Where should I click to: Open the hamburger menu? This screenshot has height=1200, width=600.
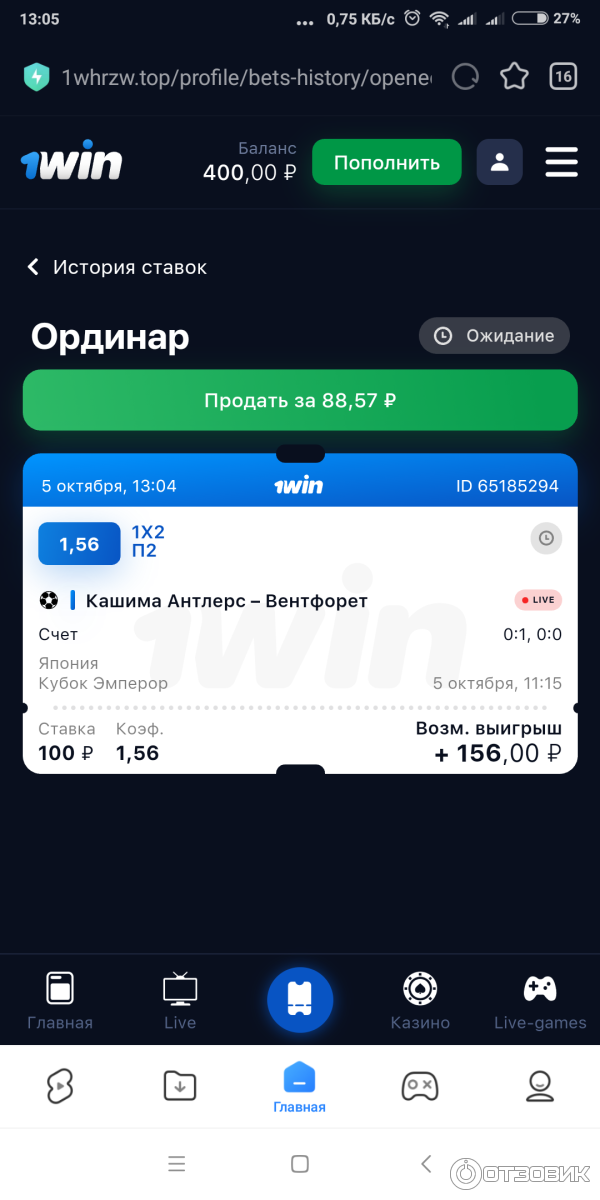(561, 162)
